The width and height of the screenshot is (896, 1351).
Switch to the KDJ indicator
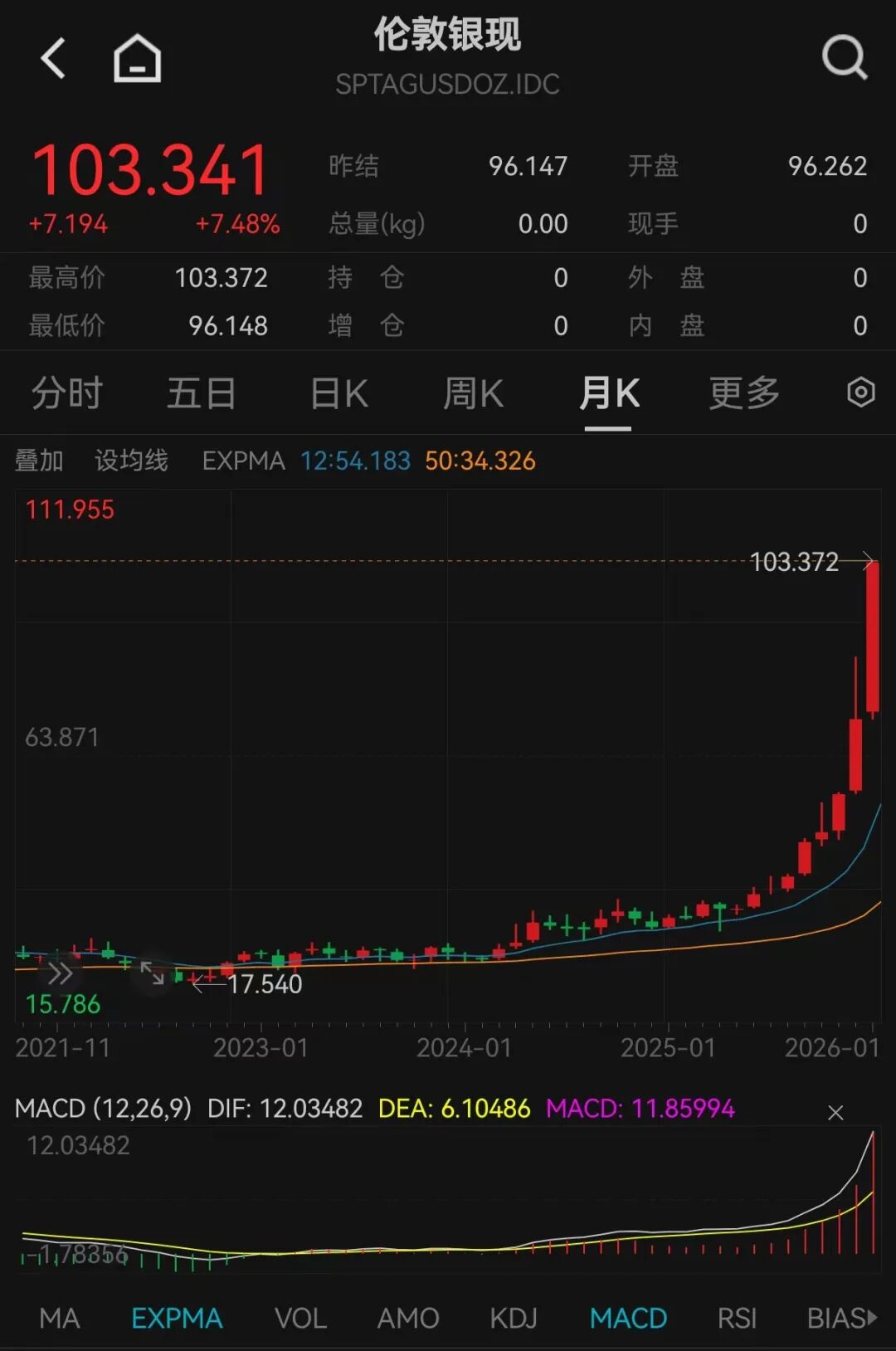(x=514, y=1318)
